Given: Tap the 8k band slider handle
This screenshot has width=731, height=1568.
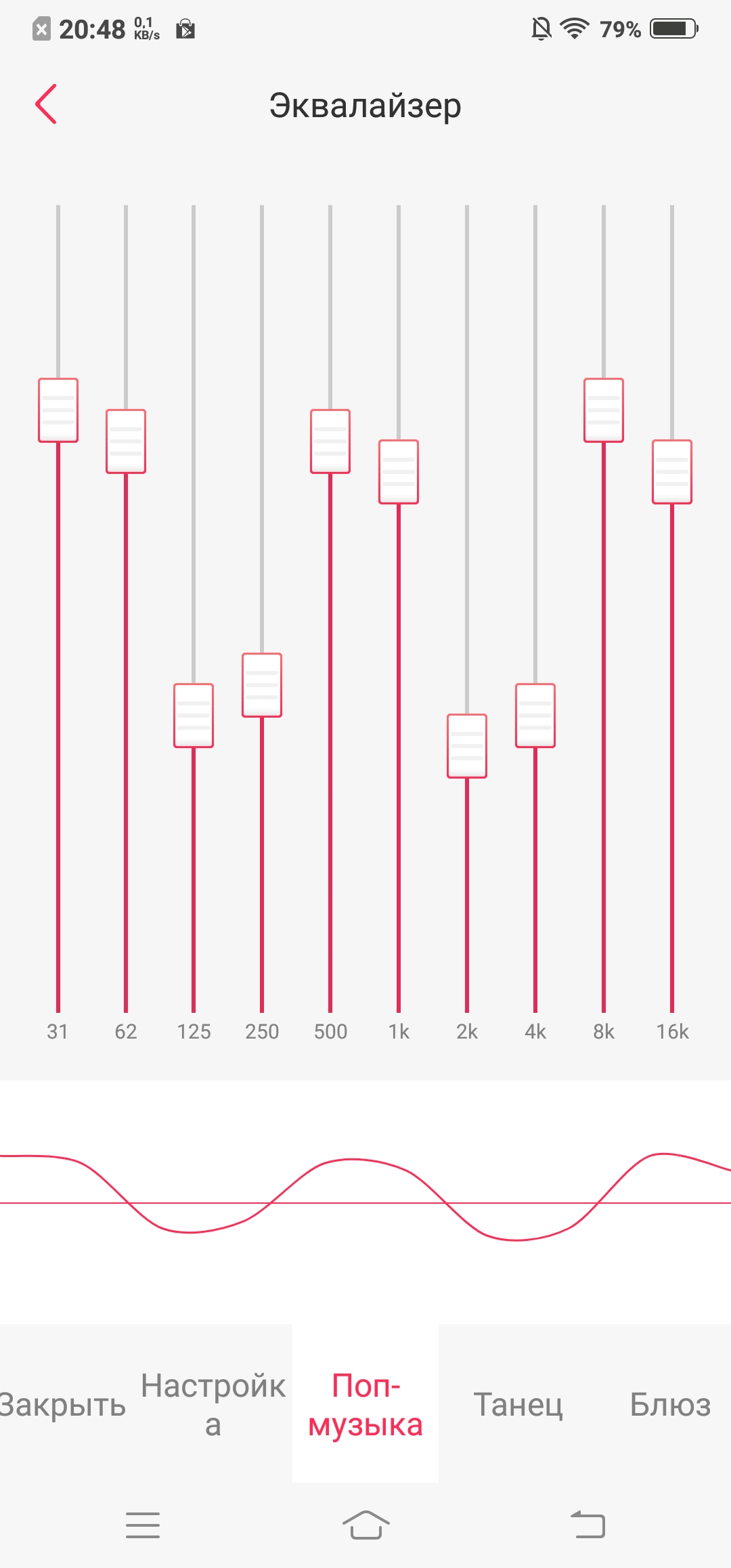Looking at the screenshot, I should pos(604,410).
